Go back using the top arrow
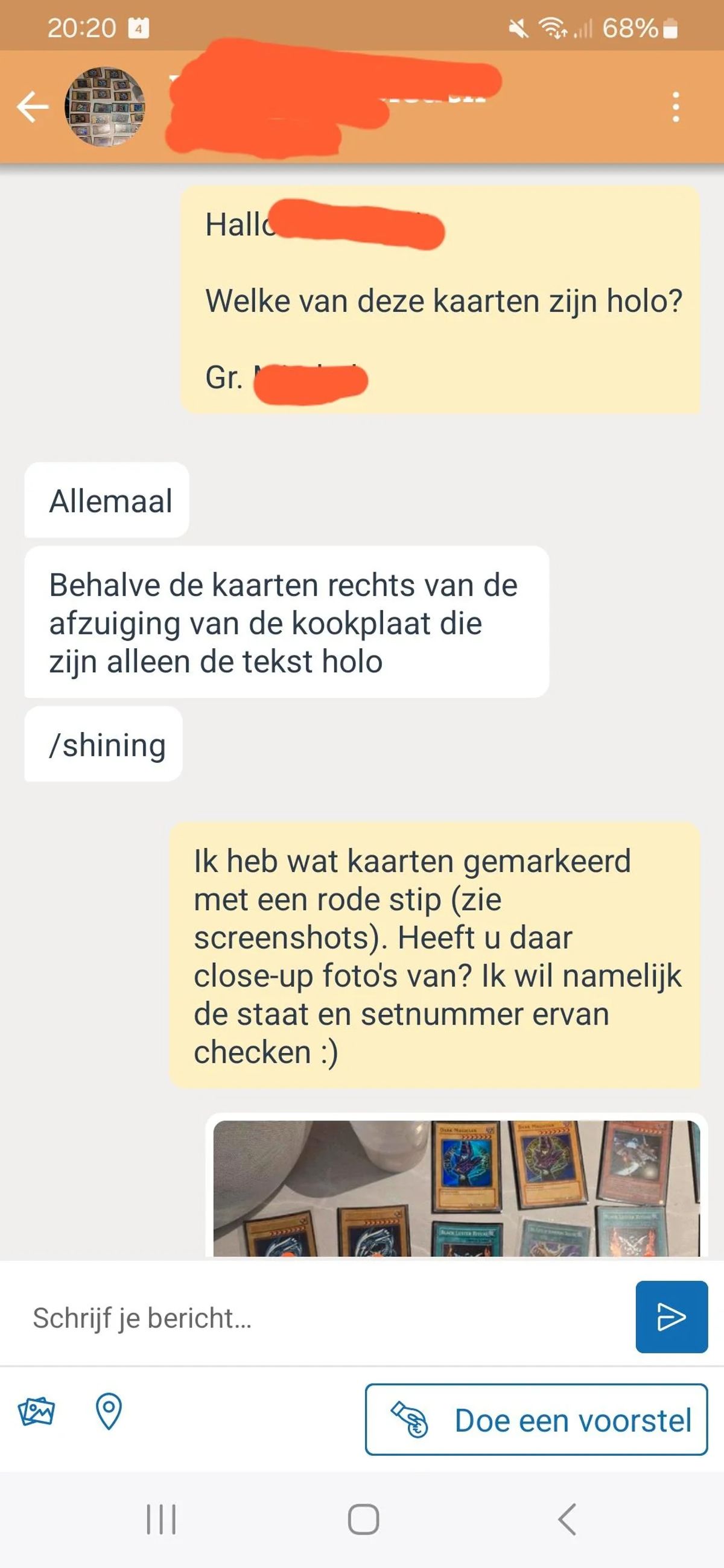Image resolution: width=724 pixels, height=1568 pixels. tap(33, 107)
